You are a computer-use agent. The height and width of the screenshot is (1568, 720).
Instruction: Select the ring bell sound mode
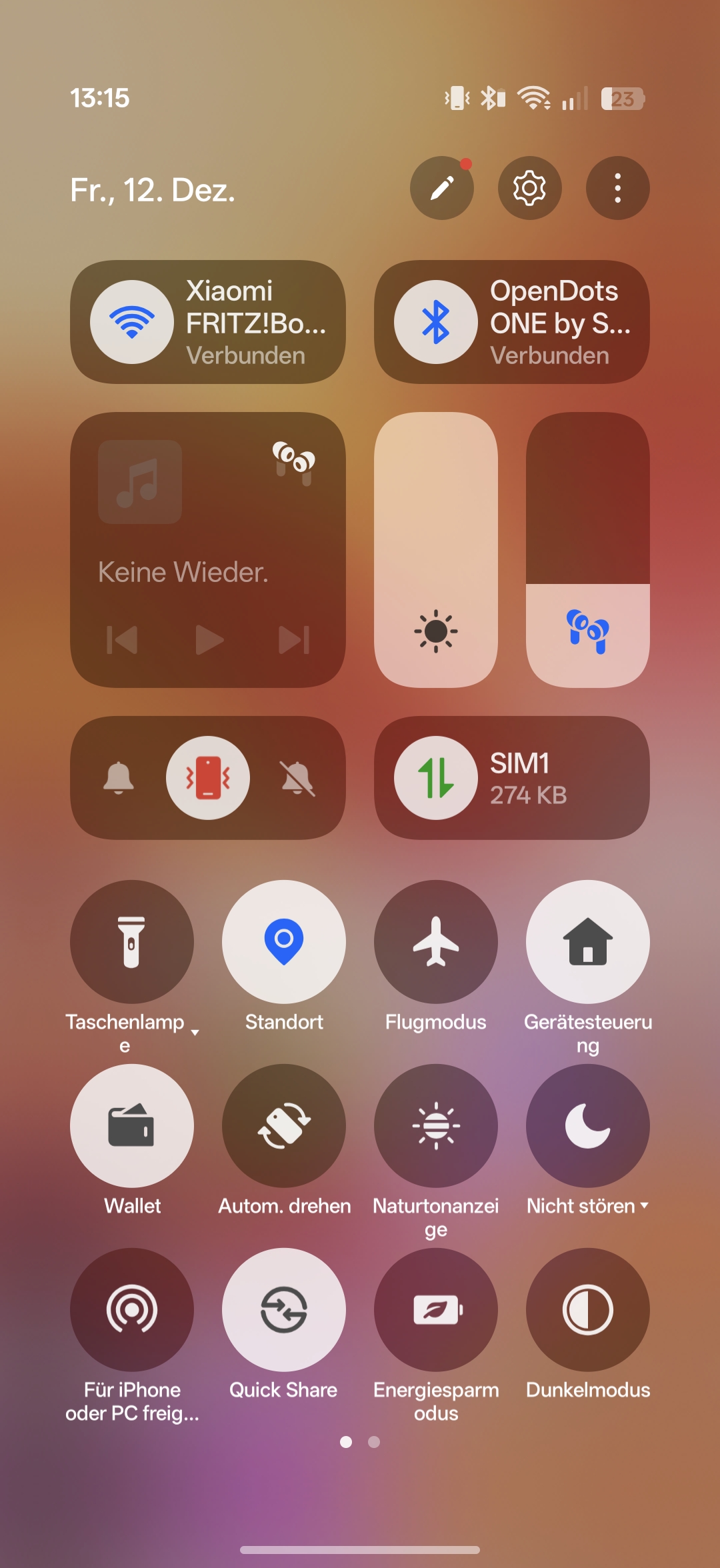pyautogui.click(x=119, y=777)
